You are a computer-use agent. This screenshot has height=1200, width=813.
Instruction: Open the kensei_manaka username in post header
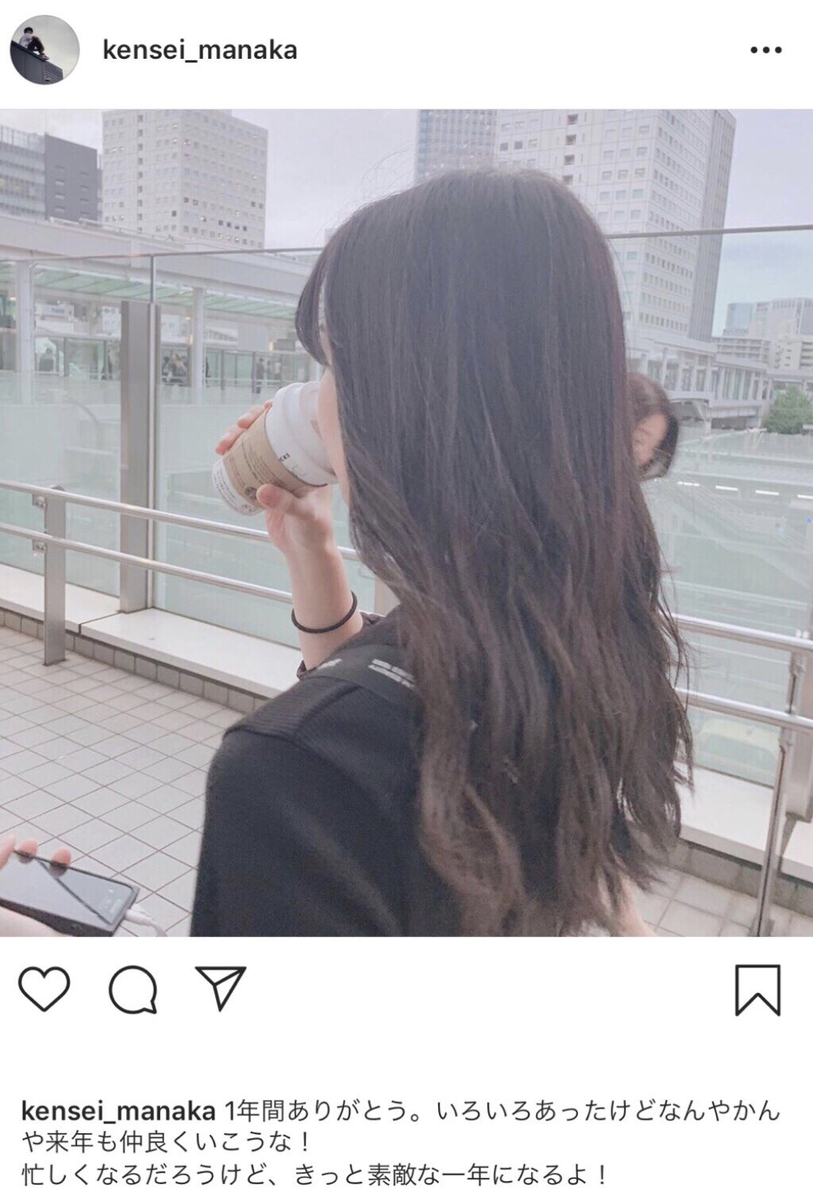point(200,50)
